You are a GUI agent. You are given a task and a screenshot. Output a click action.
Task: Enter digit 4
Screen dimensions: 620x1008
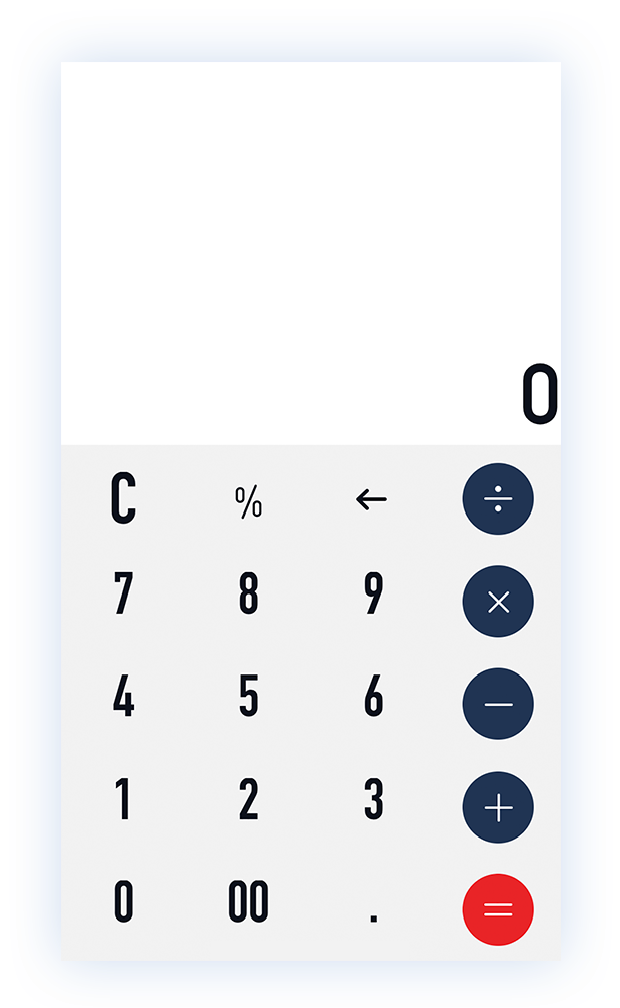[123, 696]
